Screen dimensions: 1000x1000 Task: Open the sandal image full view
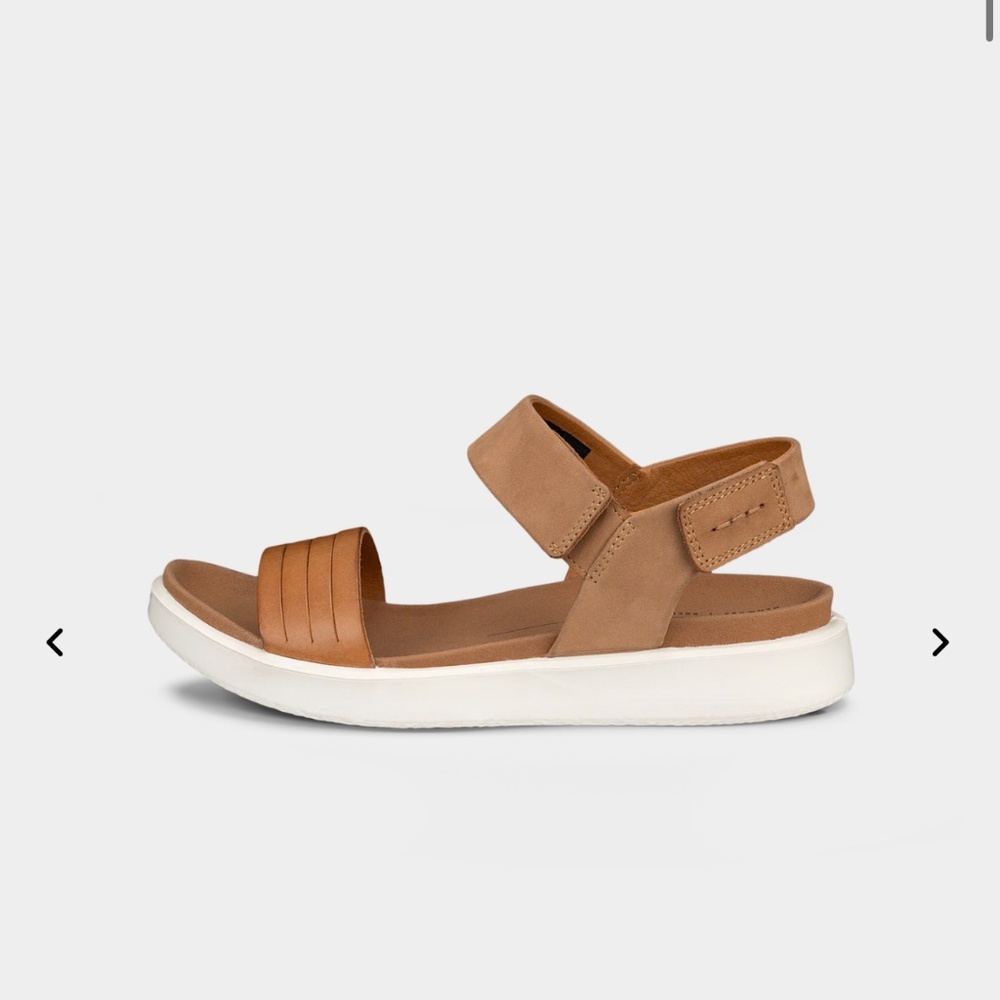(500, 560)
